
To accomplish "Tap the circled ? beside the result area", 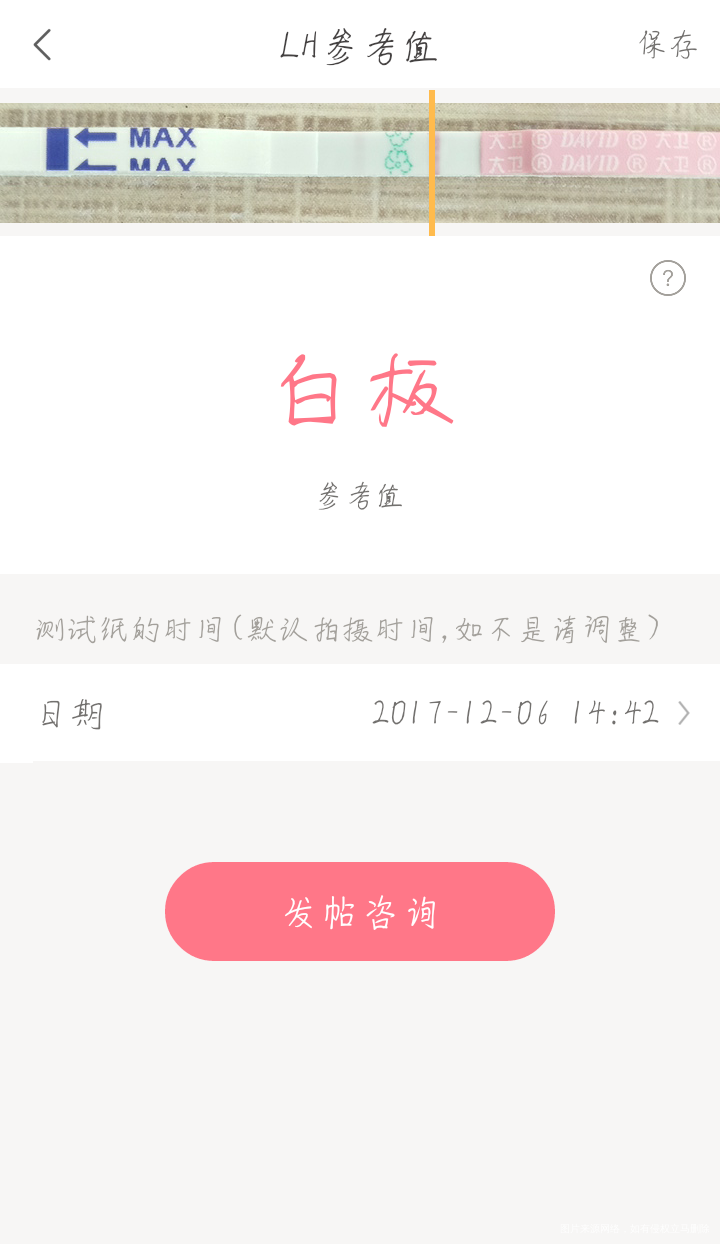I will tap(667, 278).
